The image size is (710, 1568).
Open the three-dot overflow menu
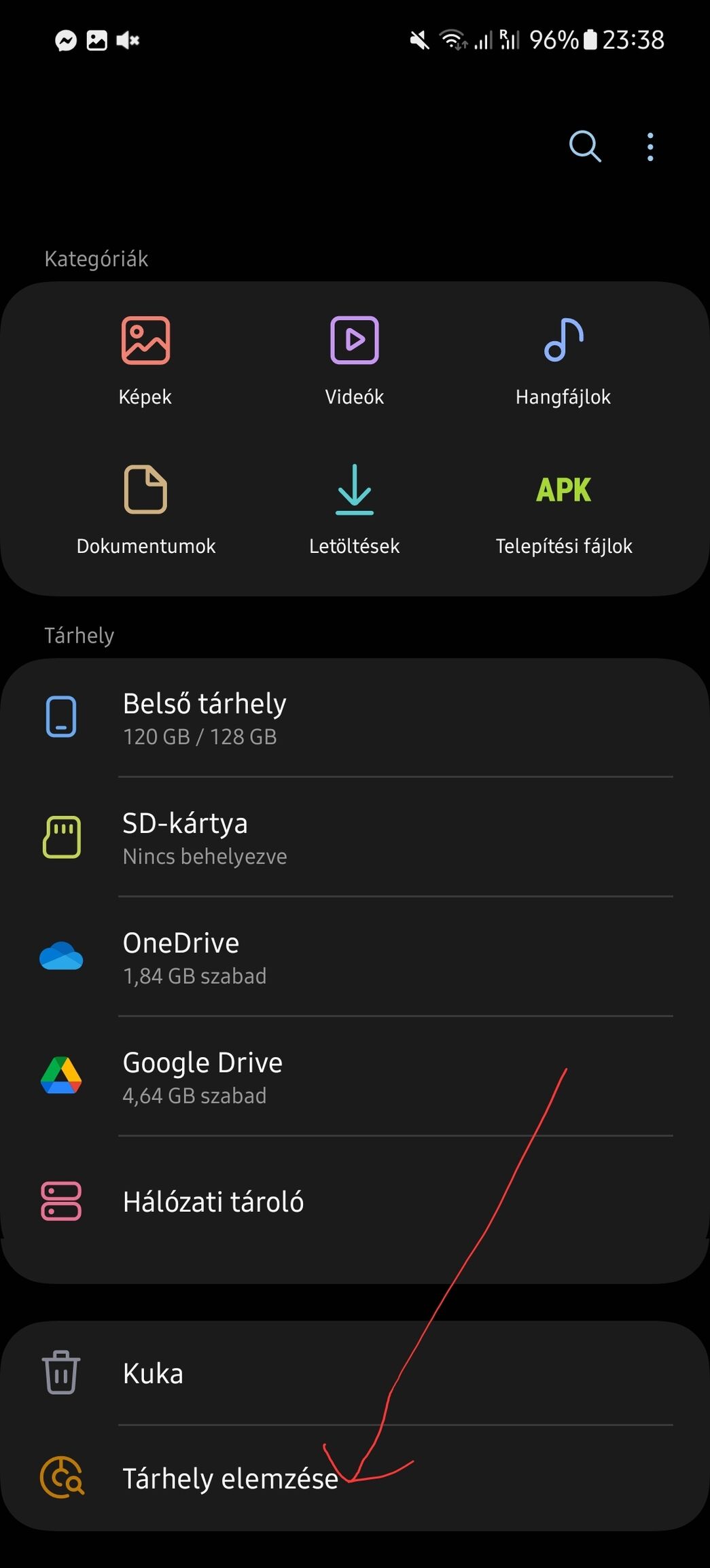[650, 147]
